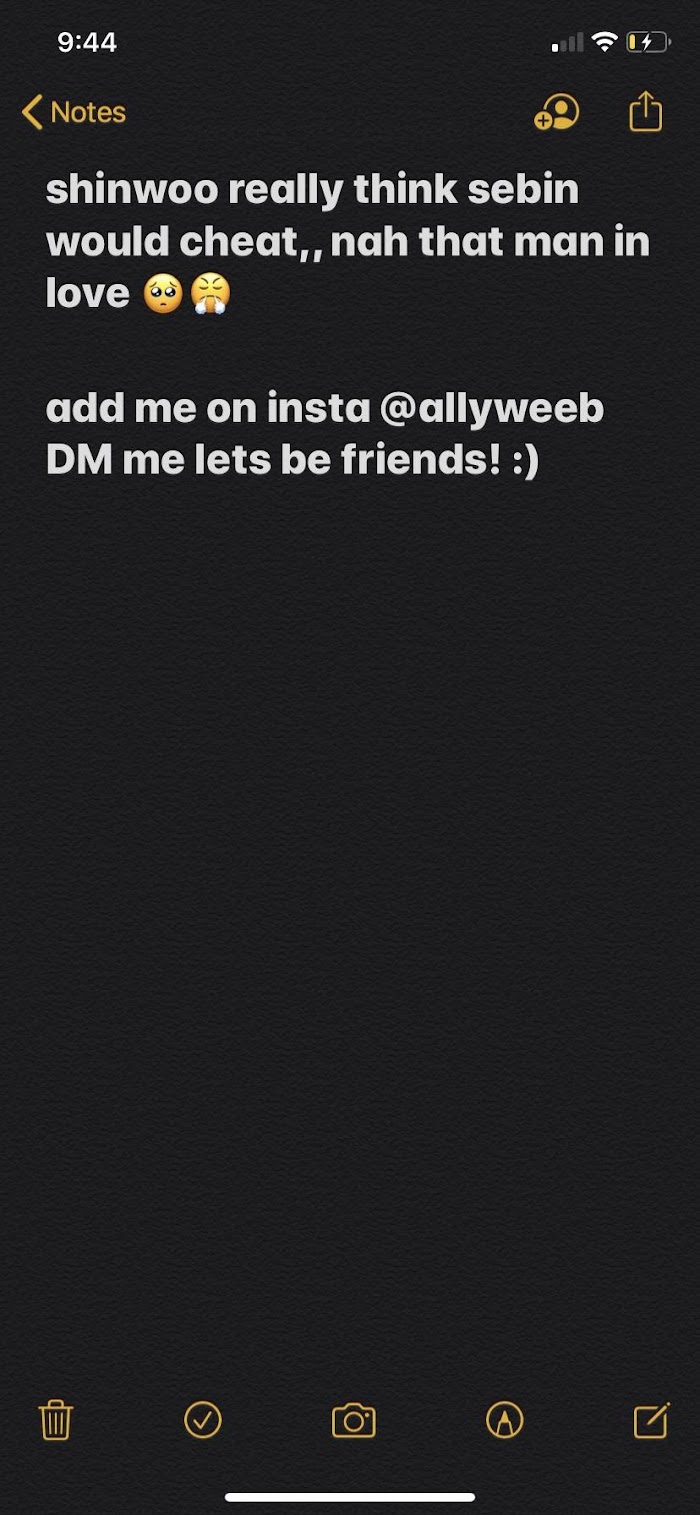700x1515 pixels.
Task: Start drawing with the markup pen
Action: click(x=504, y=1420)
